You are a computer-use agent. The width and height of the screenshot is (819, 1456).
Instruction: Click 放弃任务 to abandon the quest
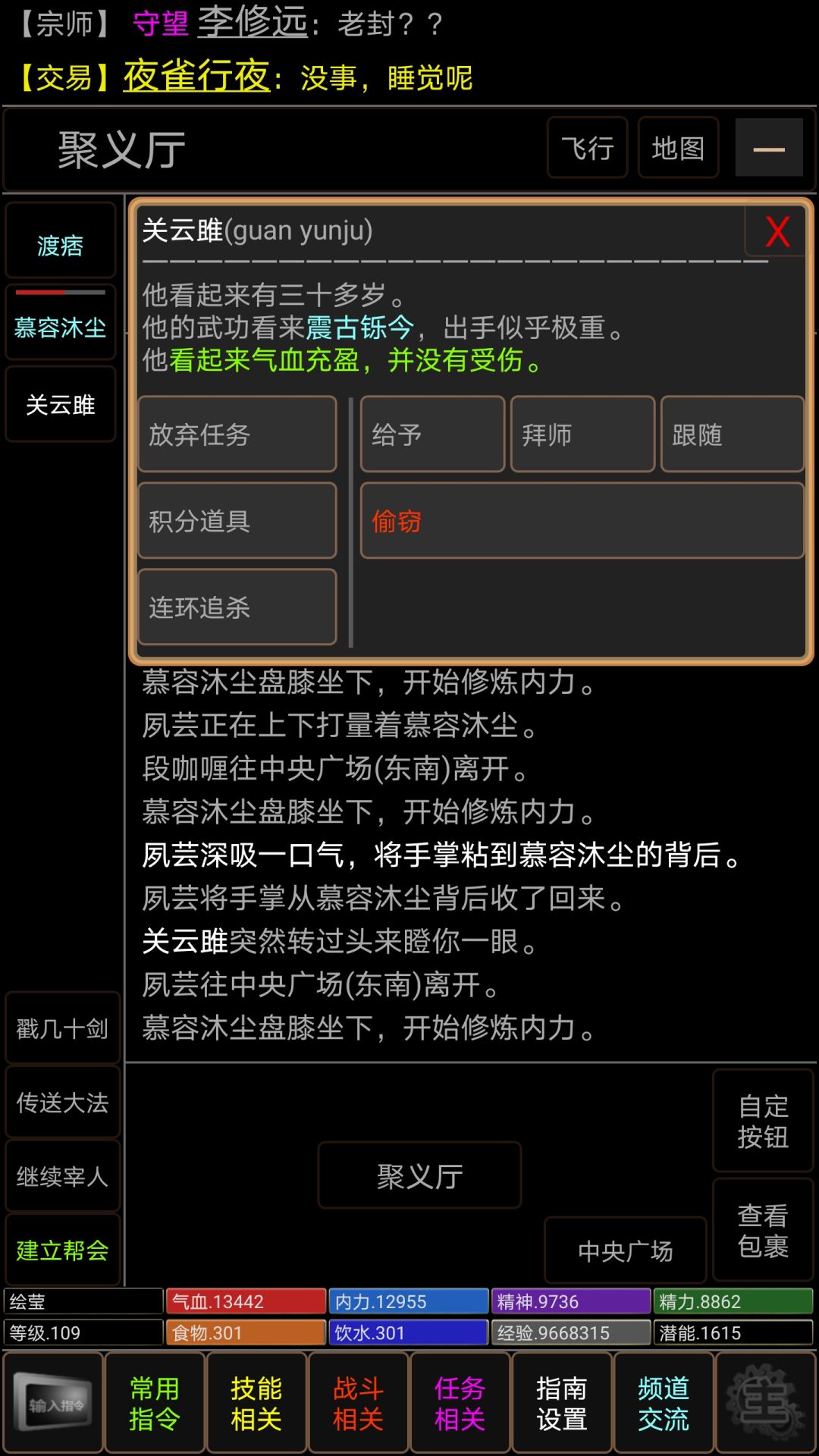[237, 435]
